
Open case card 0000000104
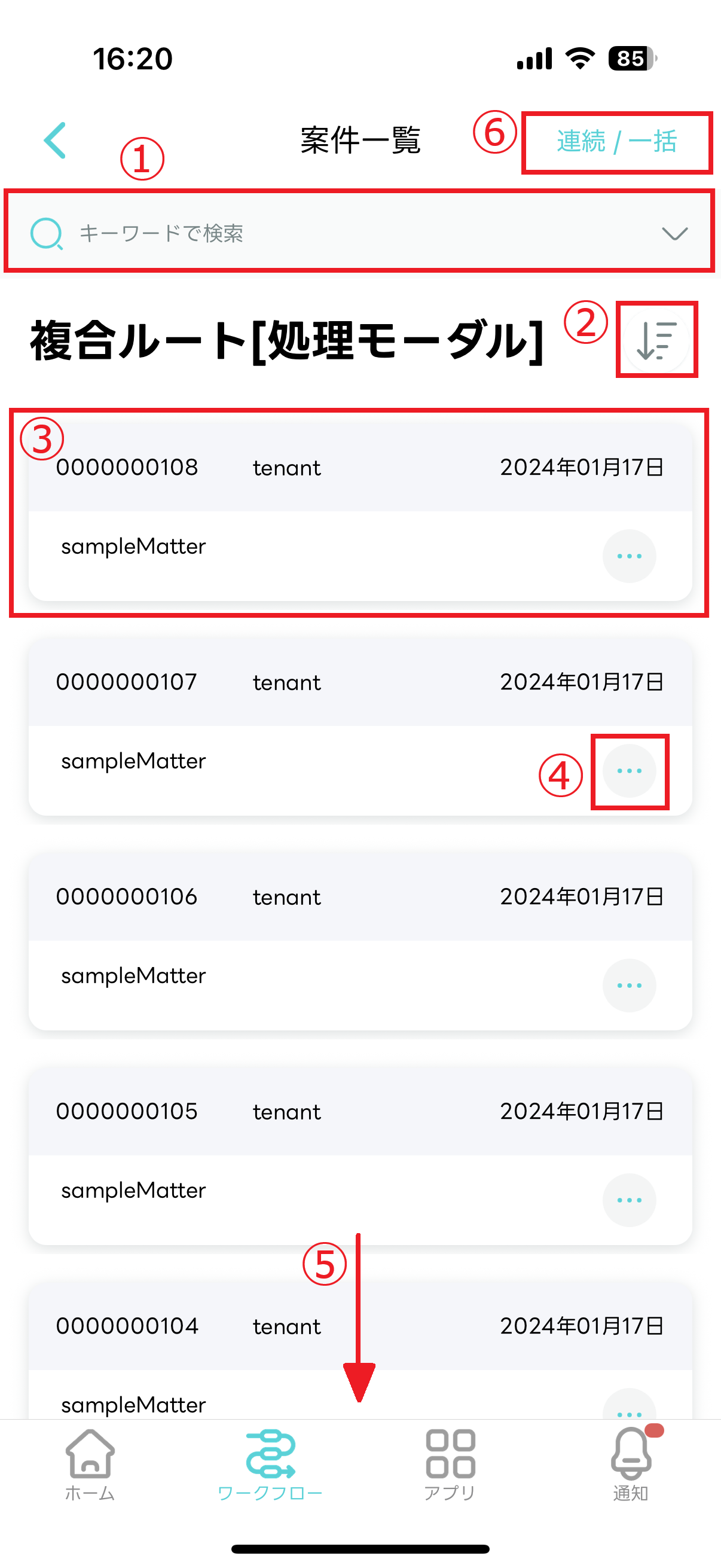pos(243,1339)
